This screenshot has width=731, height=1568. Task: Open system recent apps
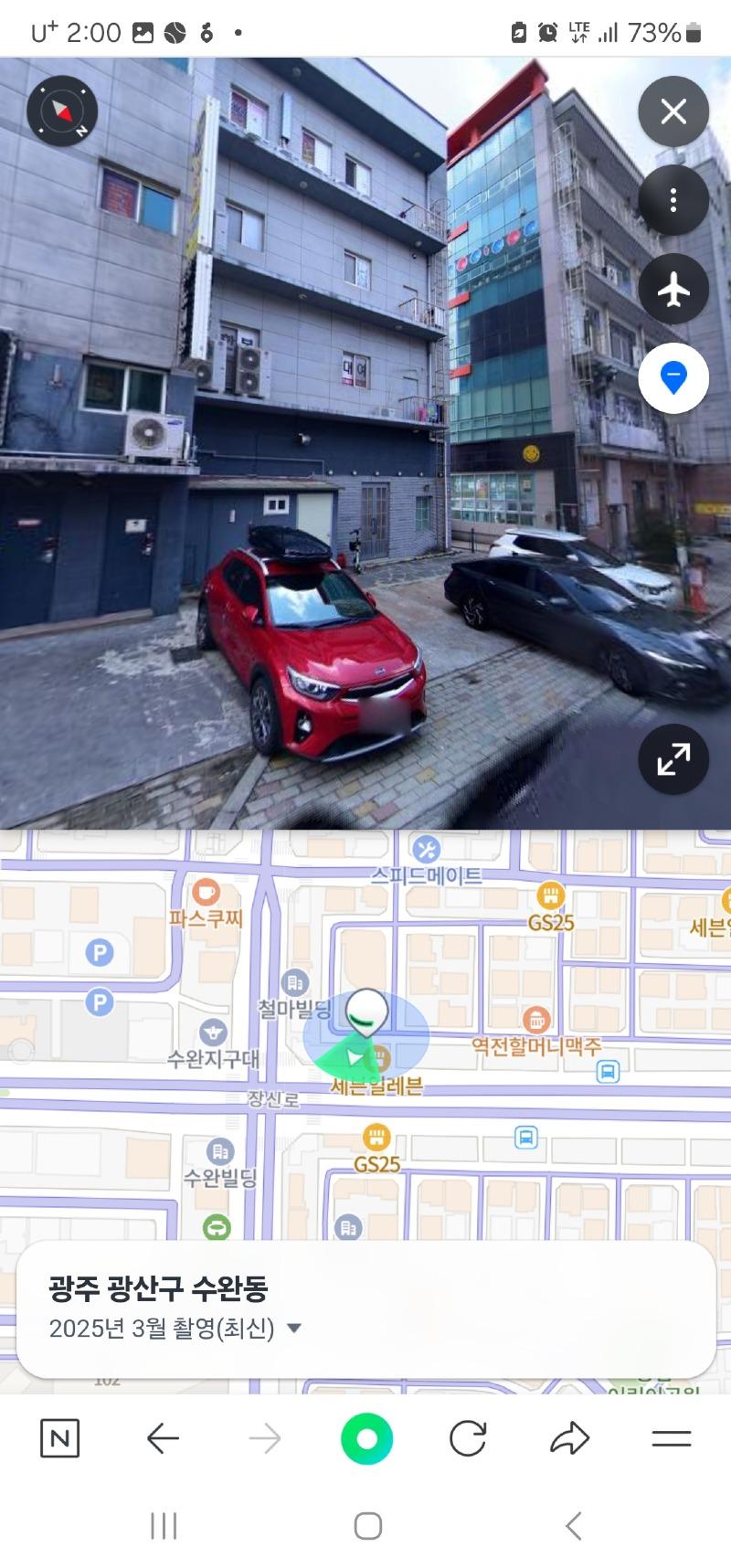tap(164, 1525)
